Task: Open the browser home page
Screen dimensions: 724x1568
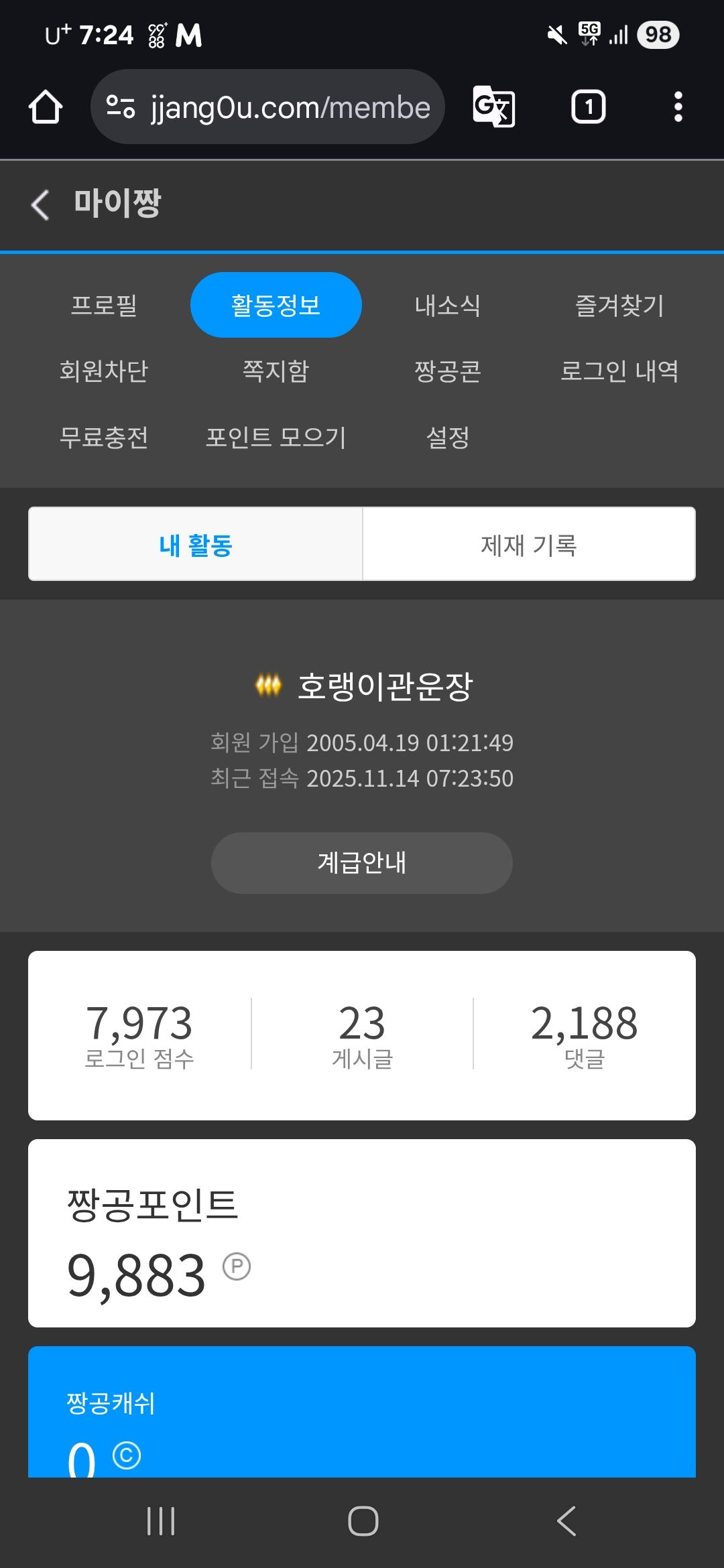Action: [x=46, y=107]
